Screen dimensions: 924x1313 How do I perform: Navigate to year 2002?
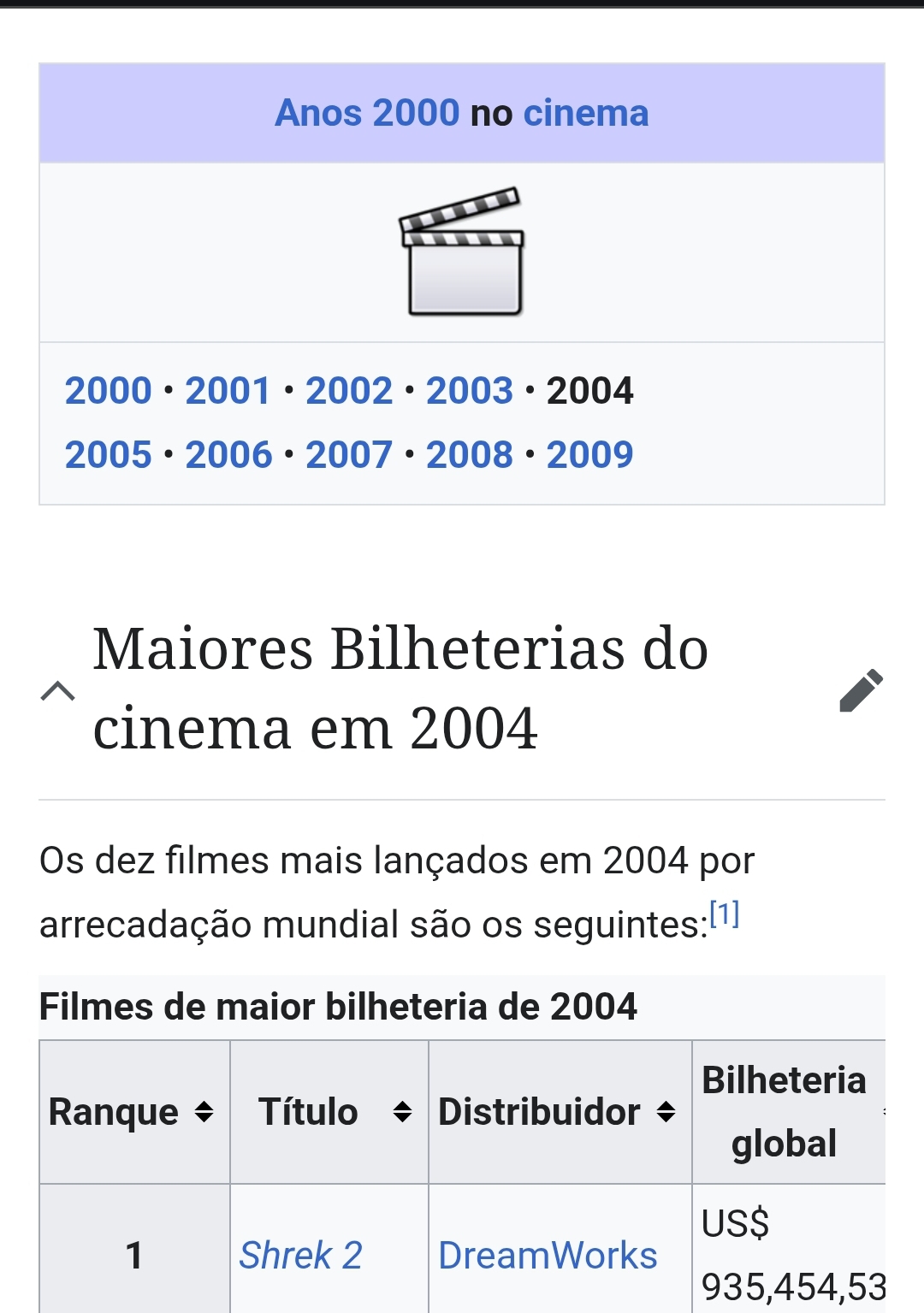(349, 391)
